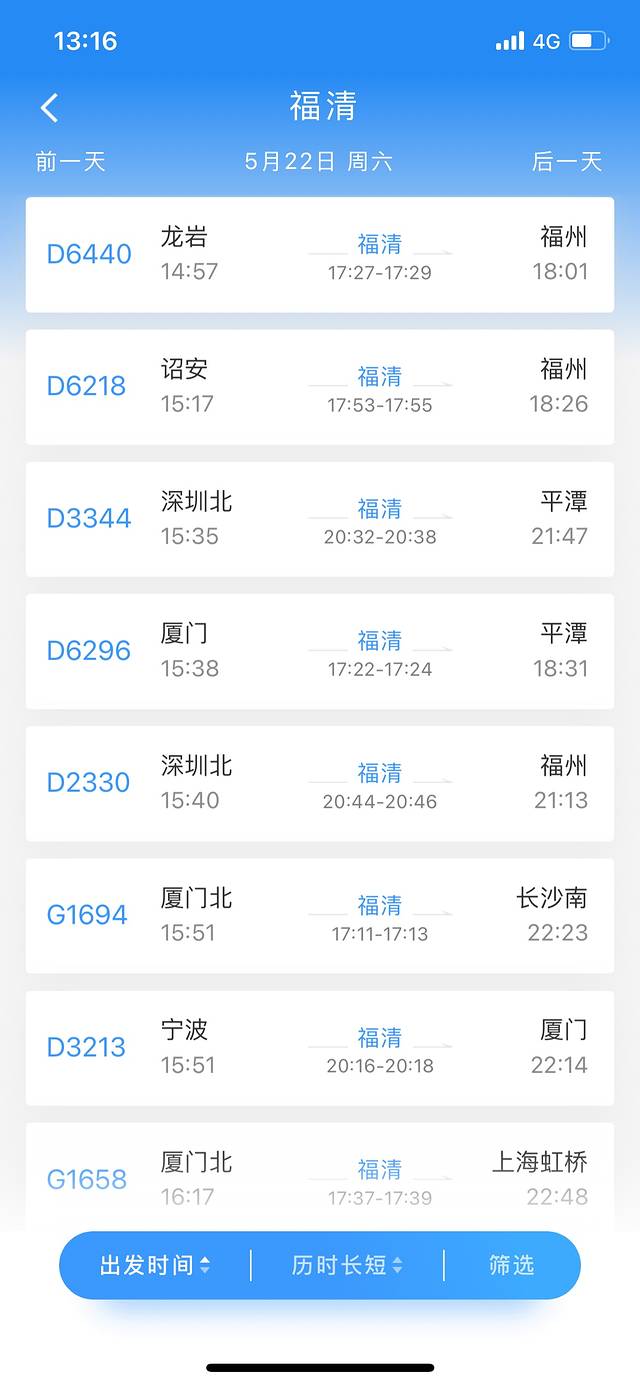Switch to the next day (后一天)
640x1385 pixels.
[567, 162]
